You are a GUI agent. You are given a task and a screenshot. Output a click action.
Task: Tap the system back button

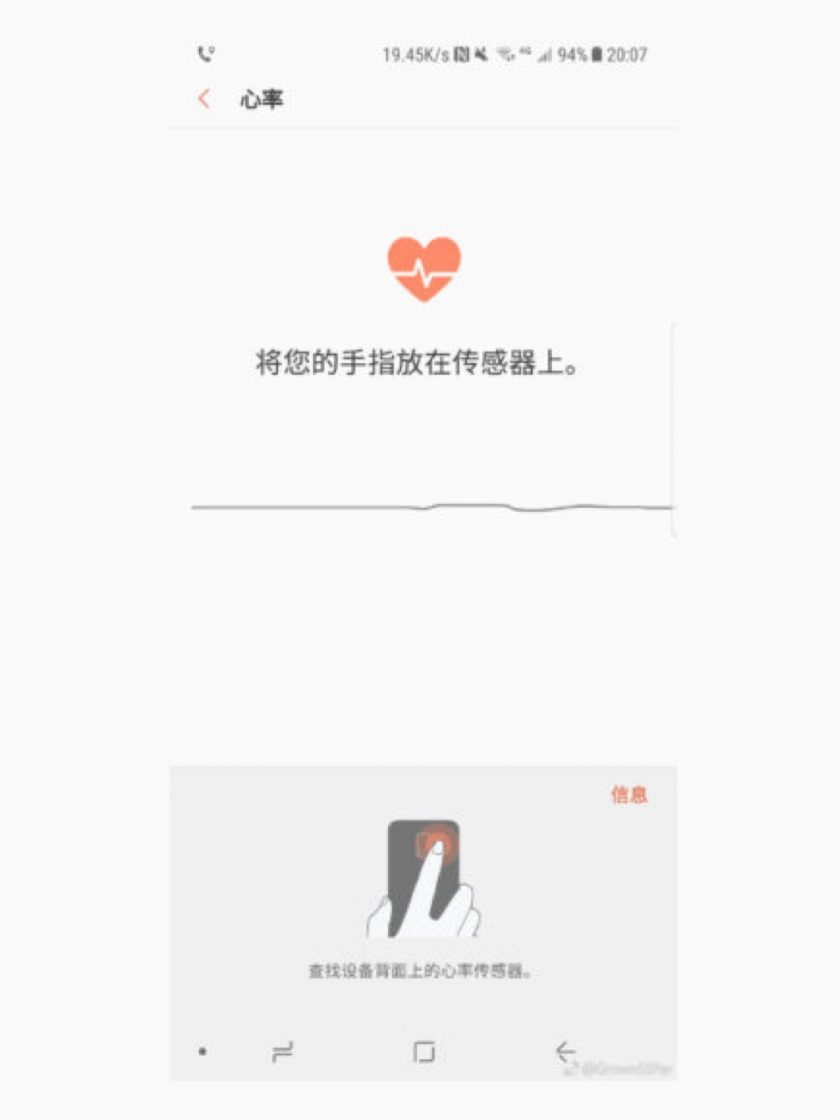[x=565, y=1051]
